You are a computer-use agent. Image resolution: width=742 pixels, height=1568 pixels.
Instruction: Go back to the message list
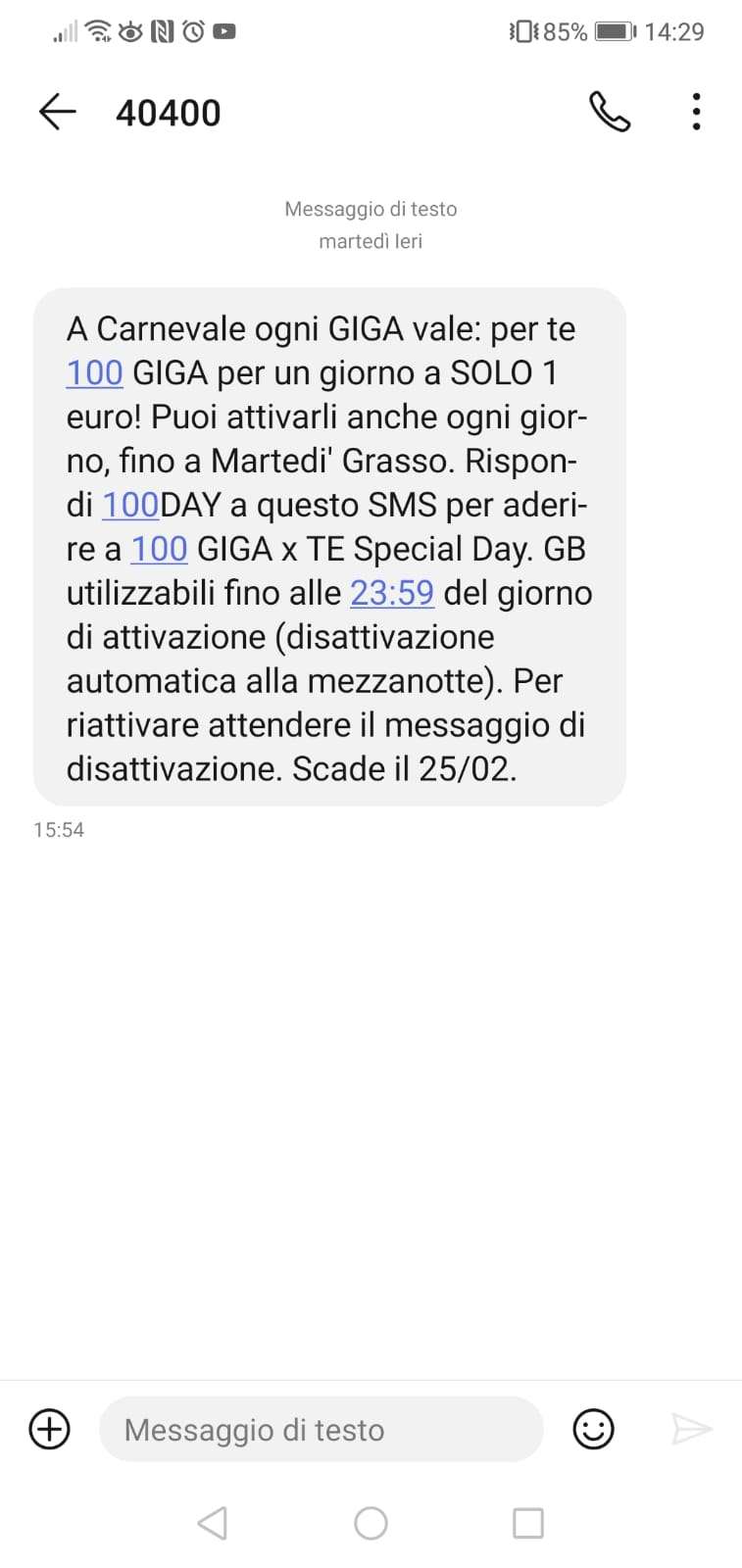57,112
